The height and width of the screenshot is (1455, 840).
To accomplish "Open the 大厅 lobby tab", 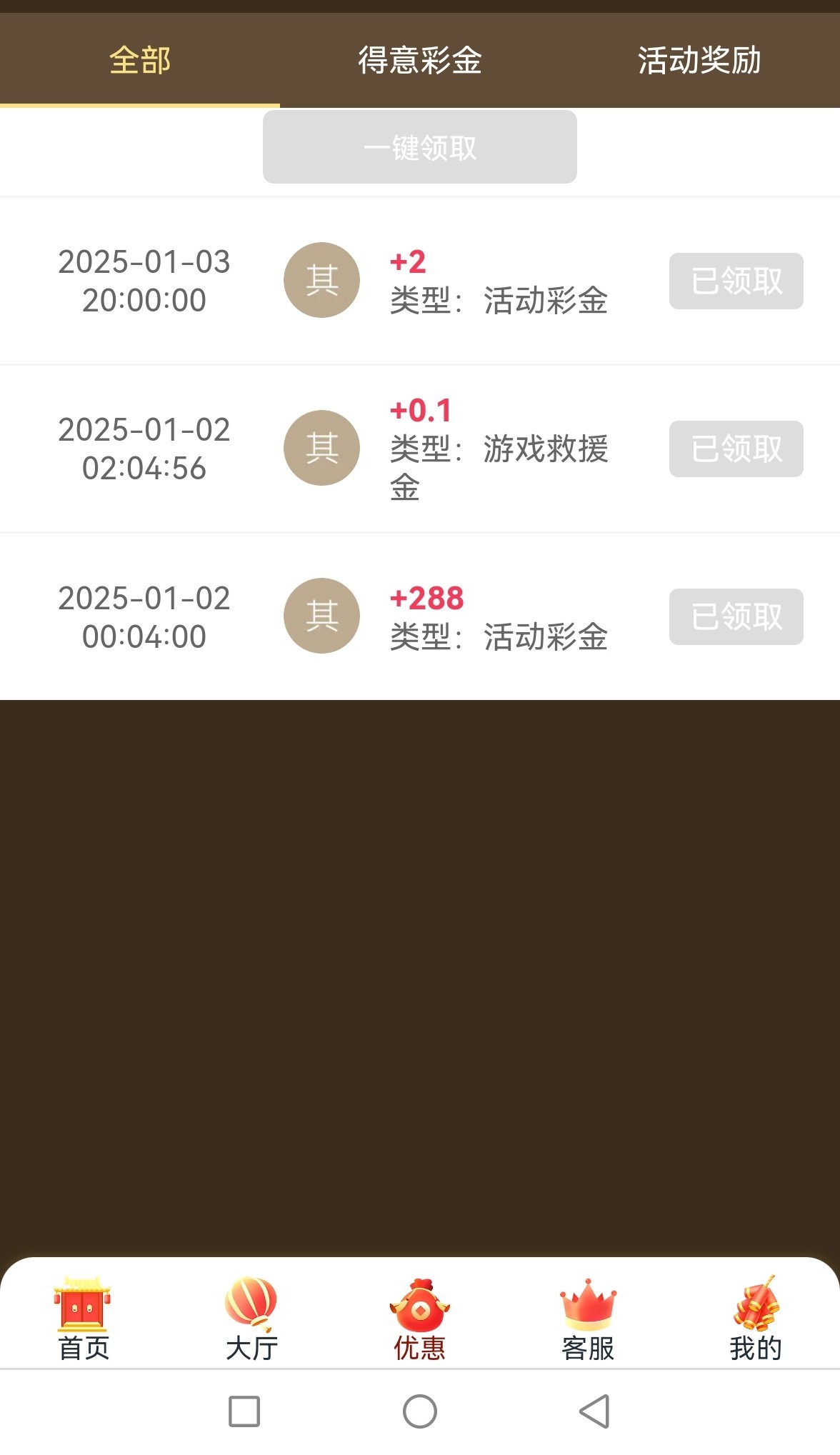I will click(x=251, y=1319).
